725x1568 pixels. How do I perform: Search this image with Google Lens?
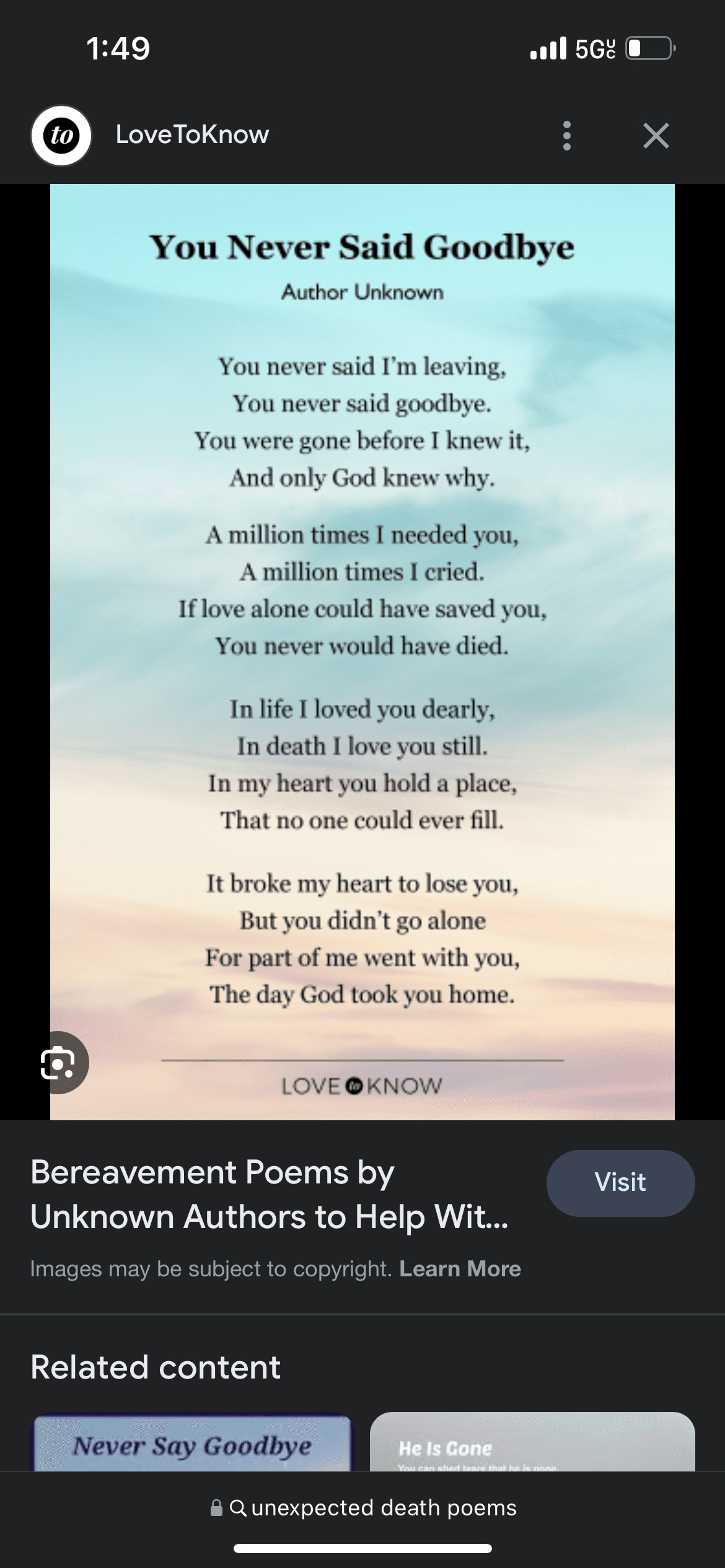(x=58, y=1063)
